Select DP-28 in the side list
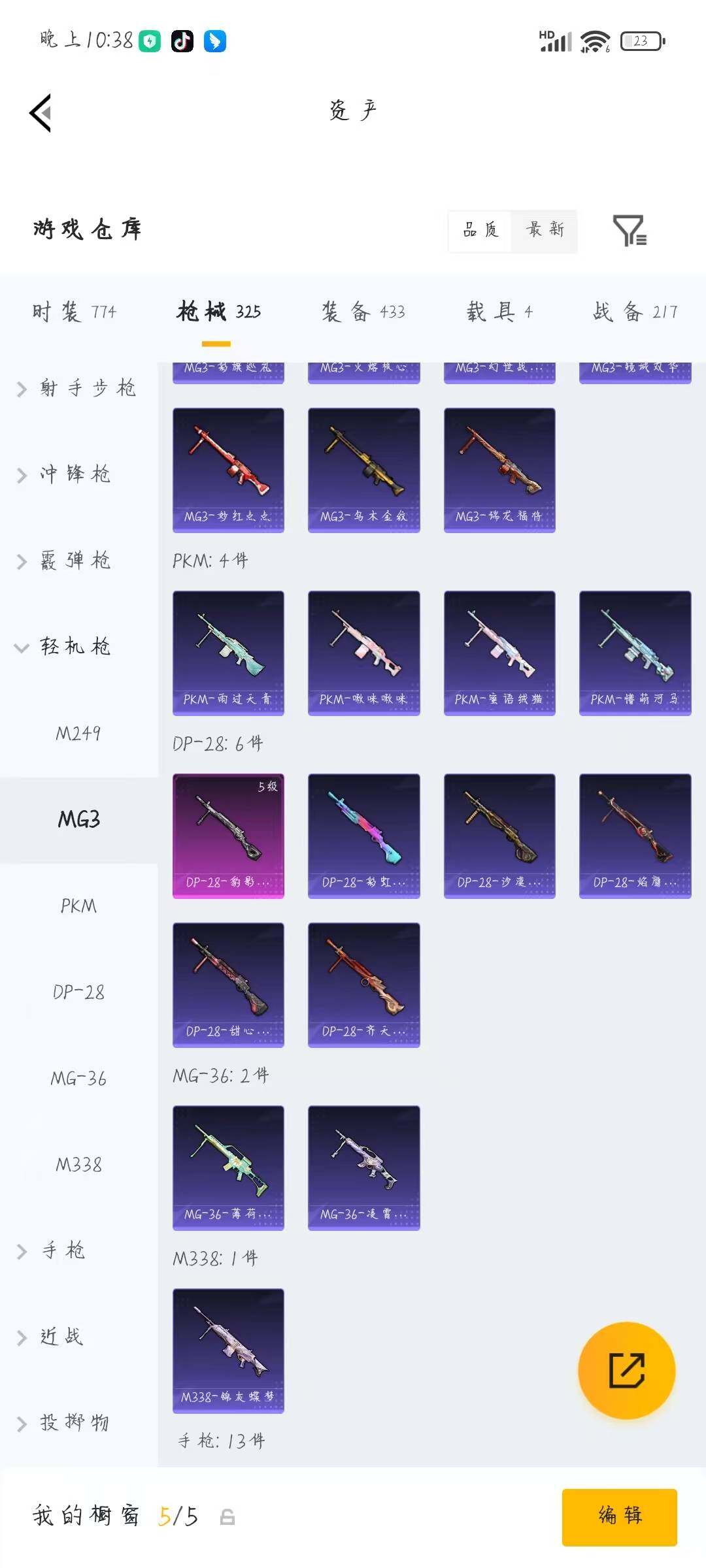The height and width of the screenshot is (1568, 706). click(78, 992)
